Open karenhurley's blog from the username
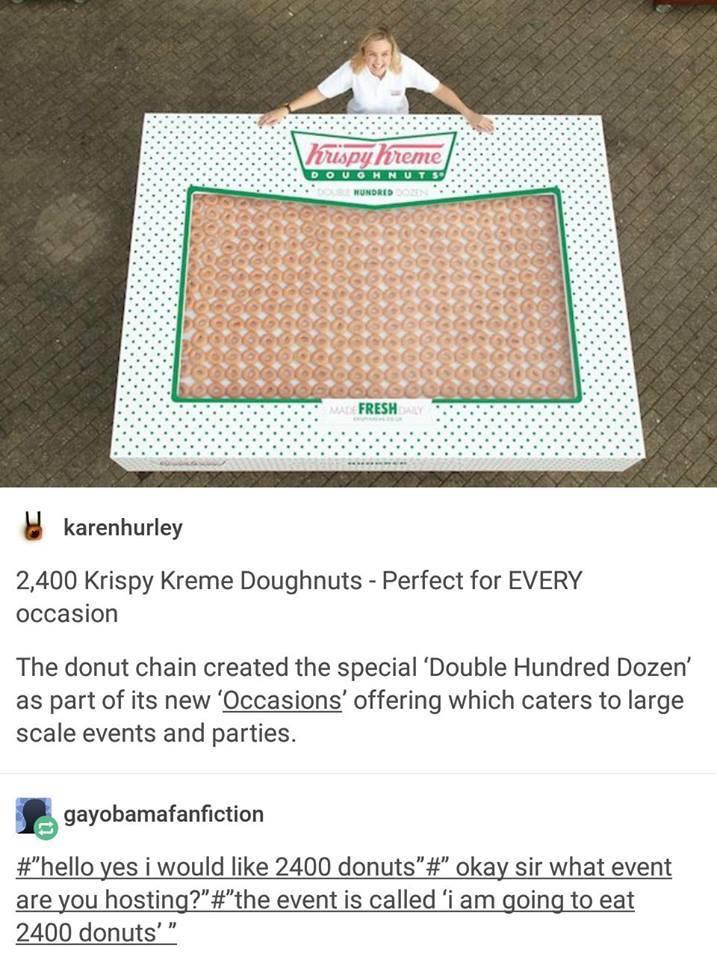The height and width of the screenshot is (960, 717). [123, 527]
